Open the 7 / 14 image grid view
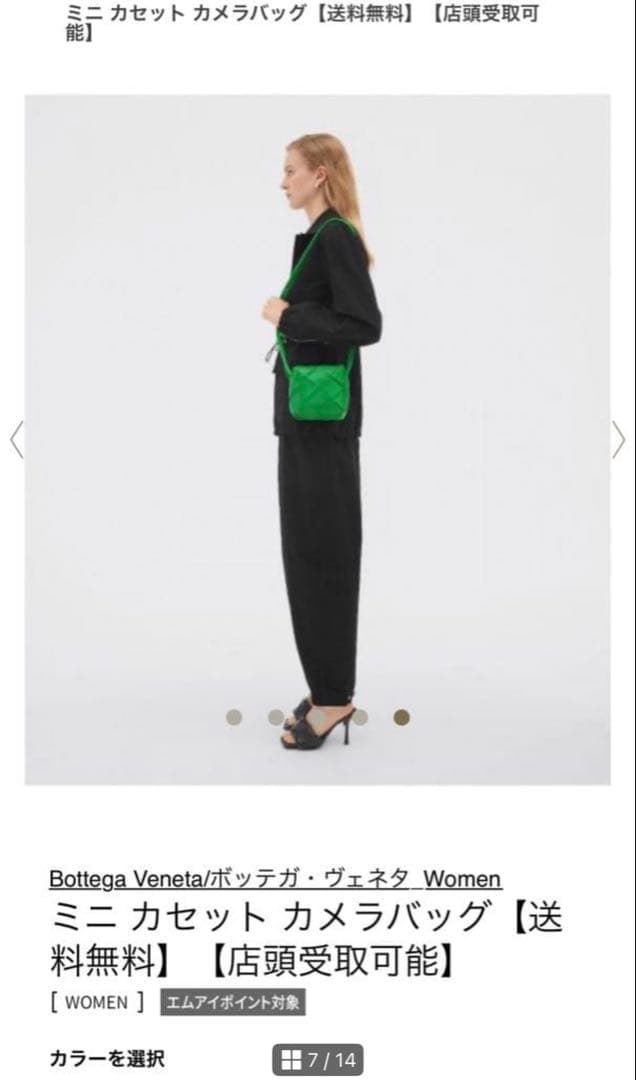The width and height of the screenshot is (636, 1080). click(x=319, y=1060)
